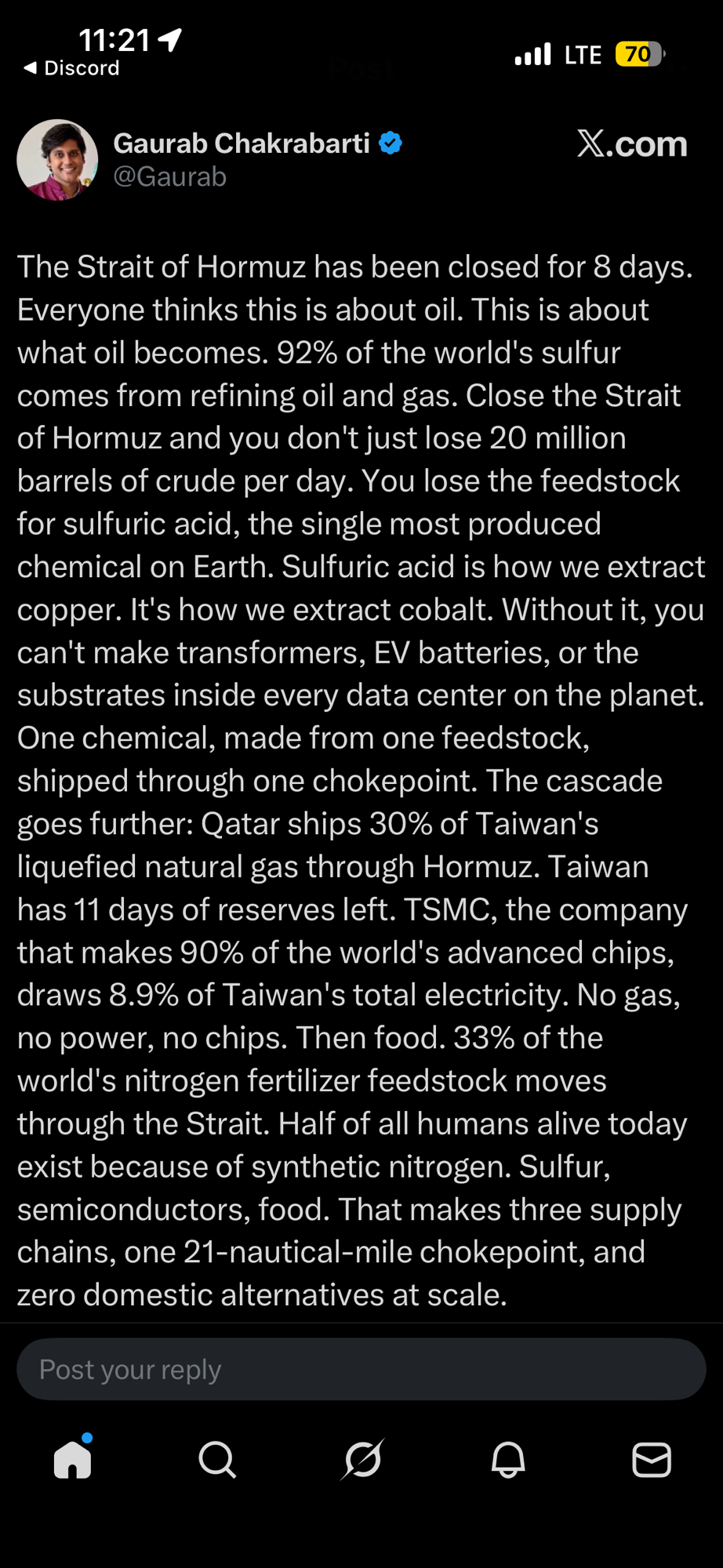Open the Messages envelope tab
This screenshot has height=1568, width=723.
[651, 1459]
